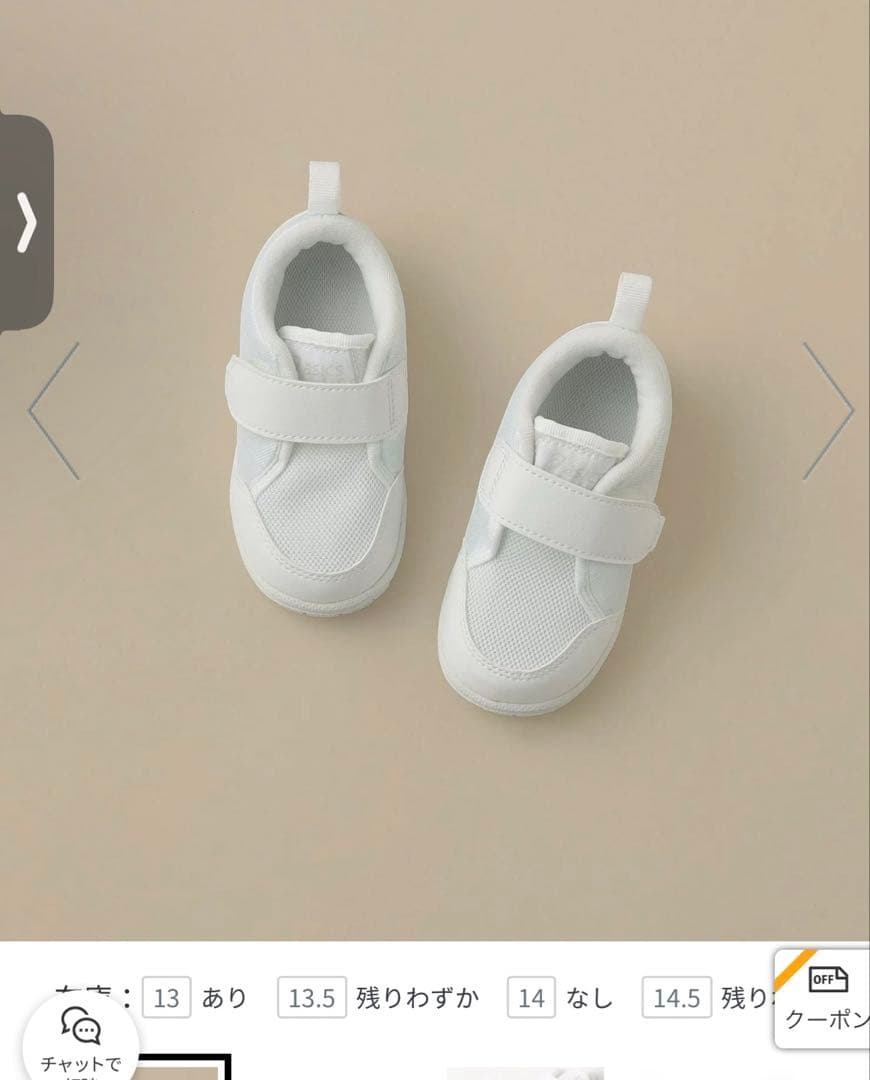Show the next product image
Viewport: 870px width, 1080px height.
coord(828,411)
